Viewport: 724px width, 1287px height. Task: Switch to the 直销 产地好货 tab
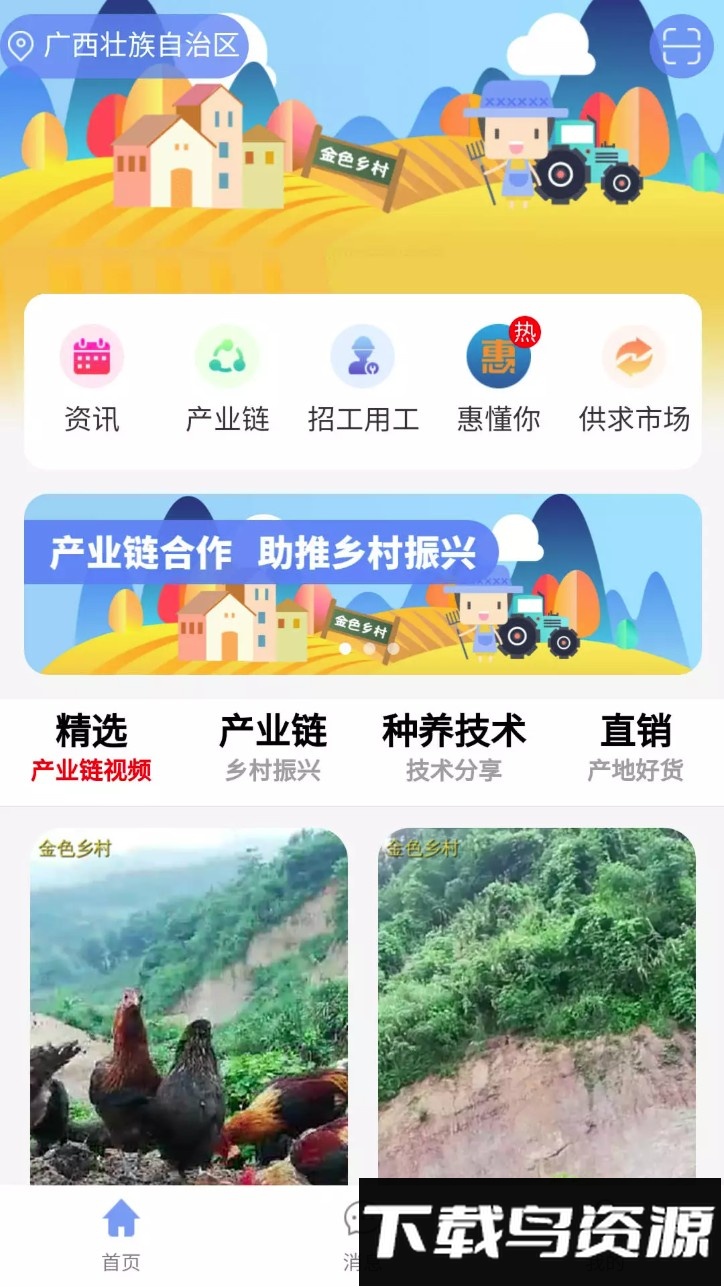[635, 747]
